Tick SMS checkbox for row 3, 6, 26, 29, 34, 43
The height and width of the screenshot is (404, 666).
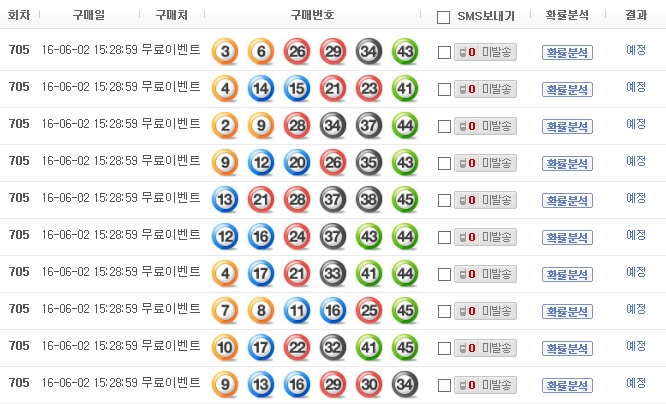(x=445, y=52)
